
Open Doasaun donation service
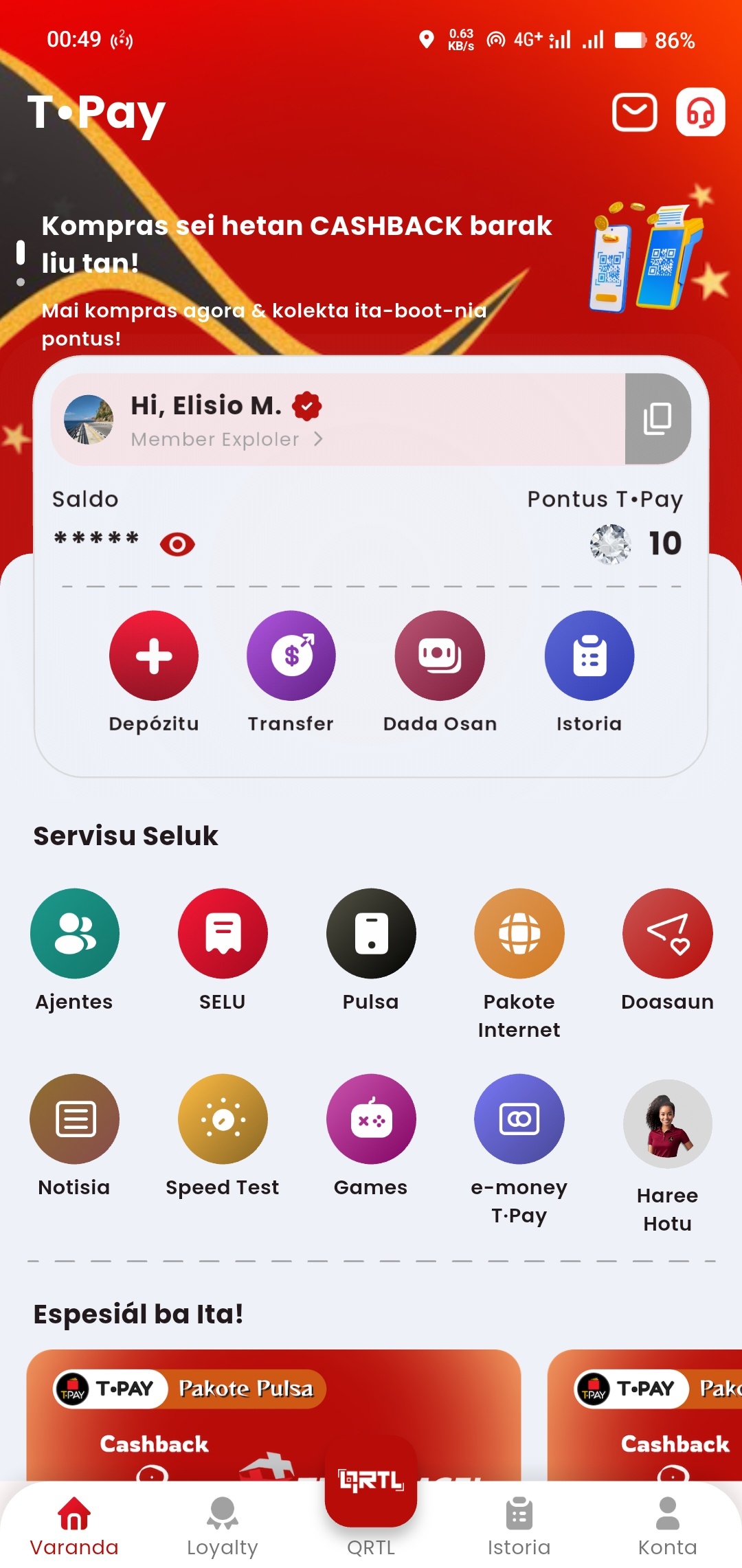pyautogui.click(x=667, y=933)
